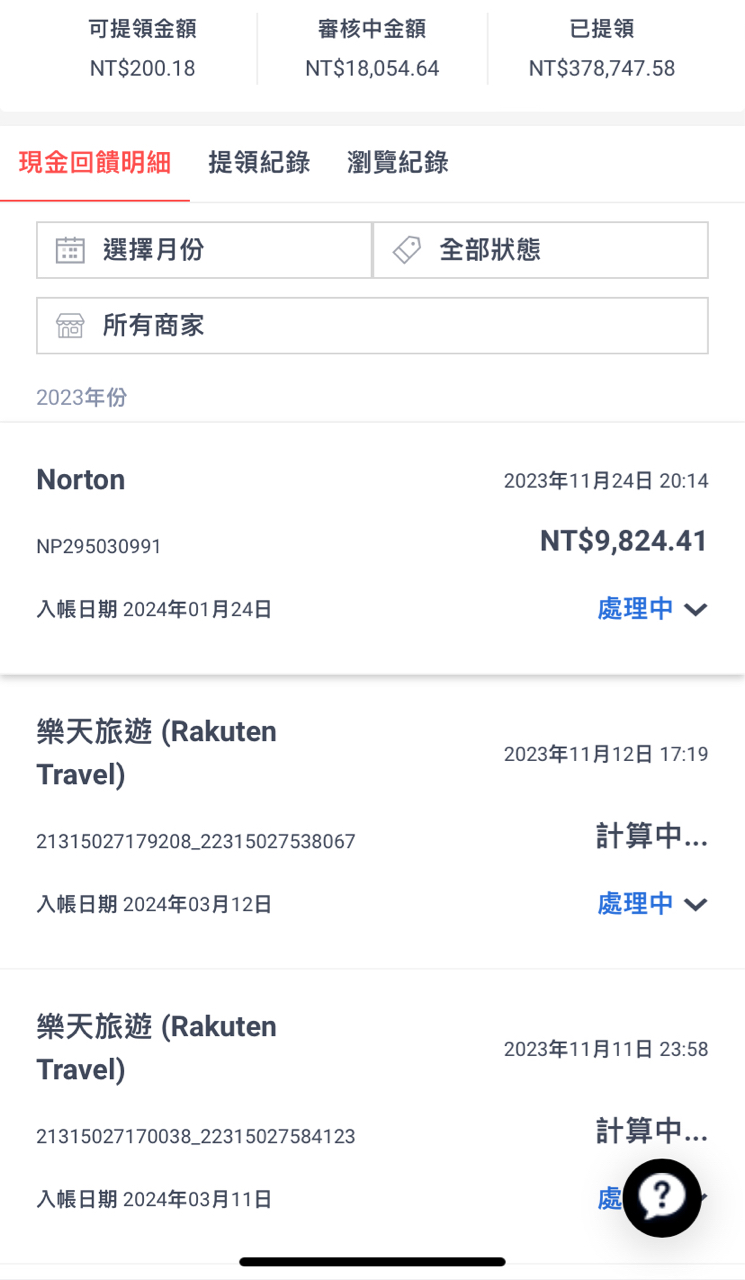Open the help chat bubble
745x1280 pixels.
662,1198
